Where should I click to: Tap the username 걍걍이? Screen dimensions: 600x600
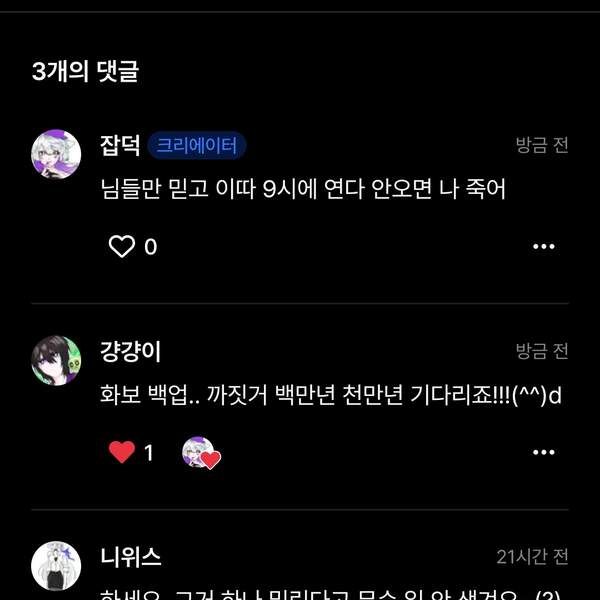coord(130,352)
